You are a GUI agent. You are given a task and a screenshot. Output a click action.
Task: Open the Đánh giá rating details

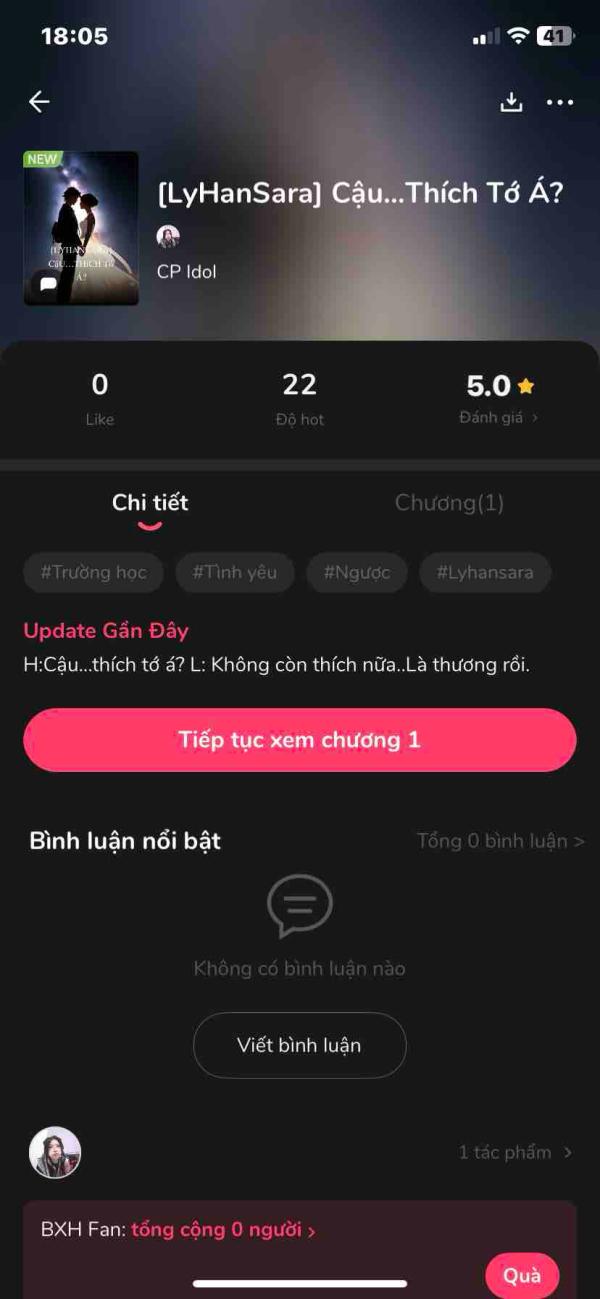(499, 417)
